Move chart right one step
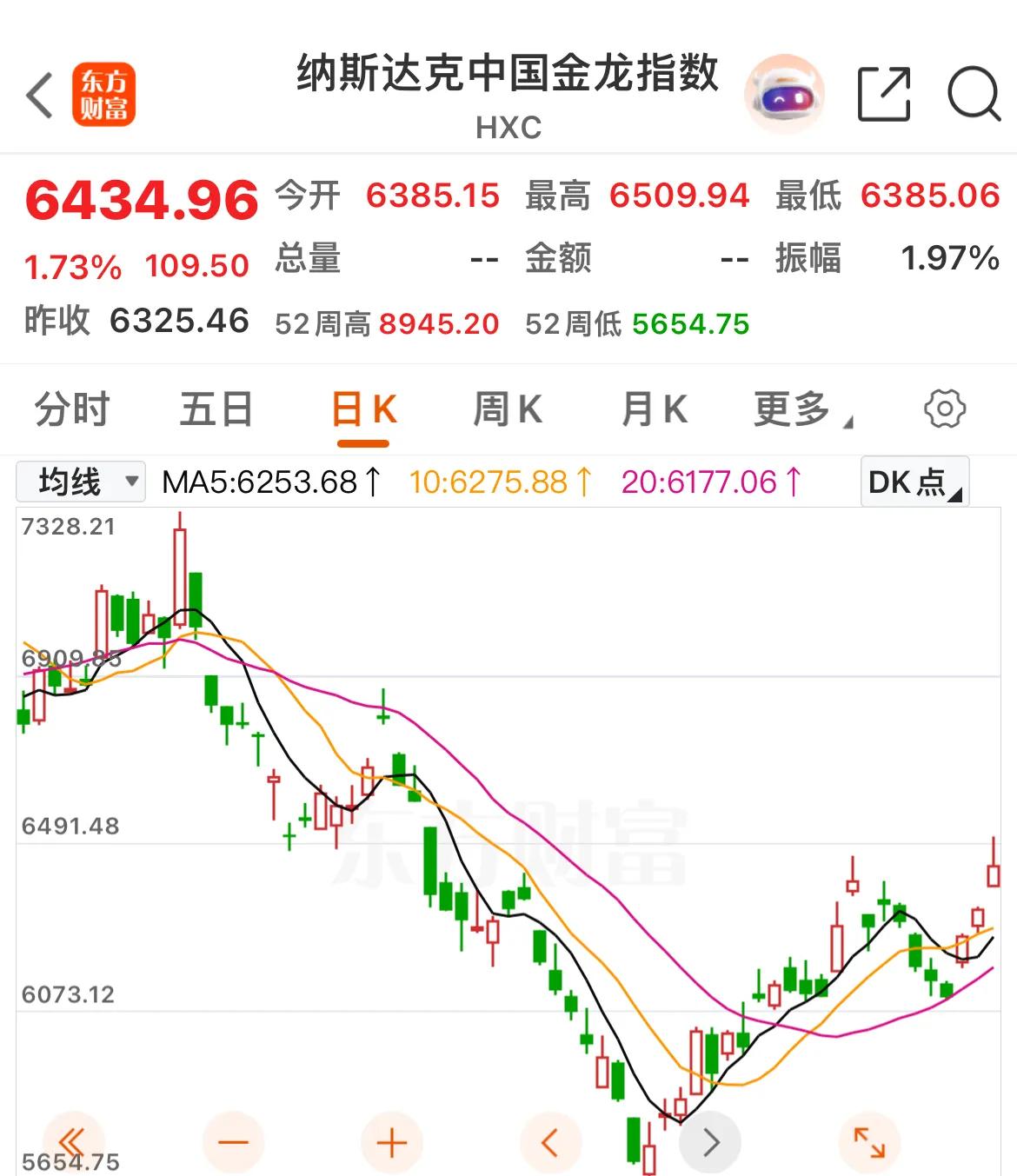Image resolution: width=1017 pixels, height=1176 pixels. pyautogui.click(x=710, y=1142)
